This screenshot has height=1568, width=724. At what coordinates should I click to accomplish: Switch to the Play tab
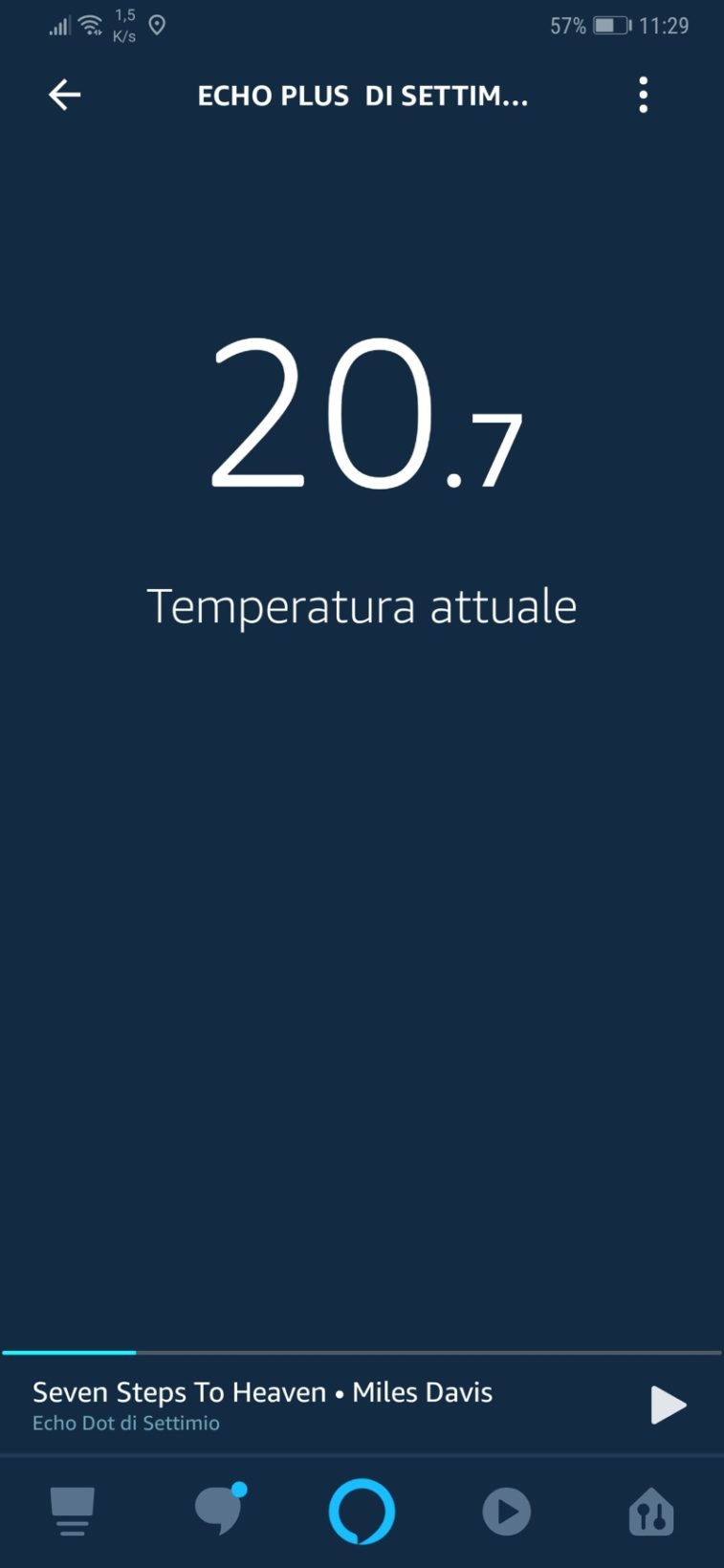click(x=506, y=1512)
